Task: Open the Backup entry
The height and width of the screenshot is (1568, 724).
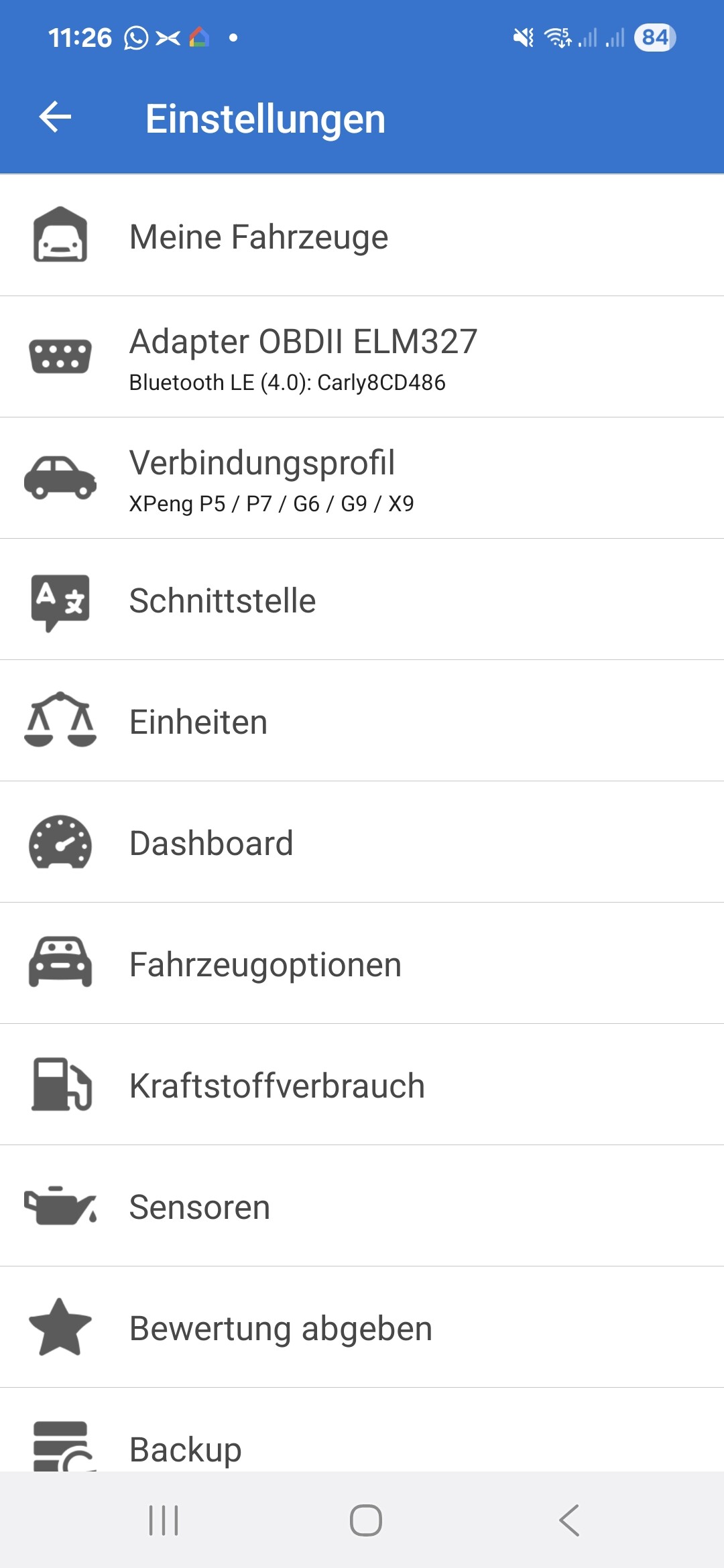Action: click(x=362, y=1430)
